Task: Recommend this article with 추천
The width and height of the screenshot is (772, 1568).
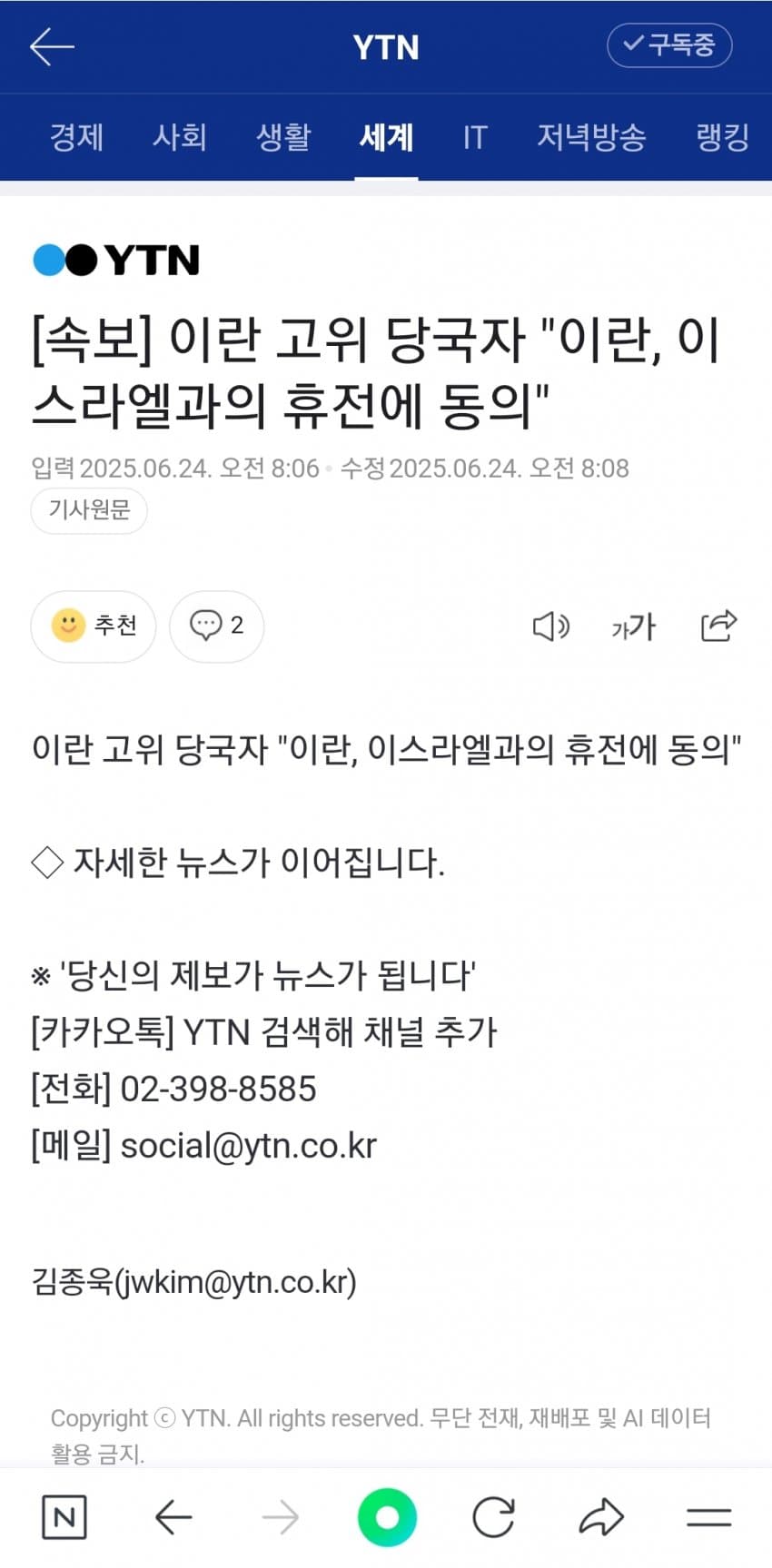Action: pyautogui.click(x=94, y=626)
